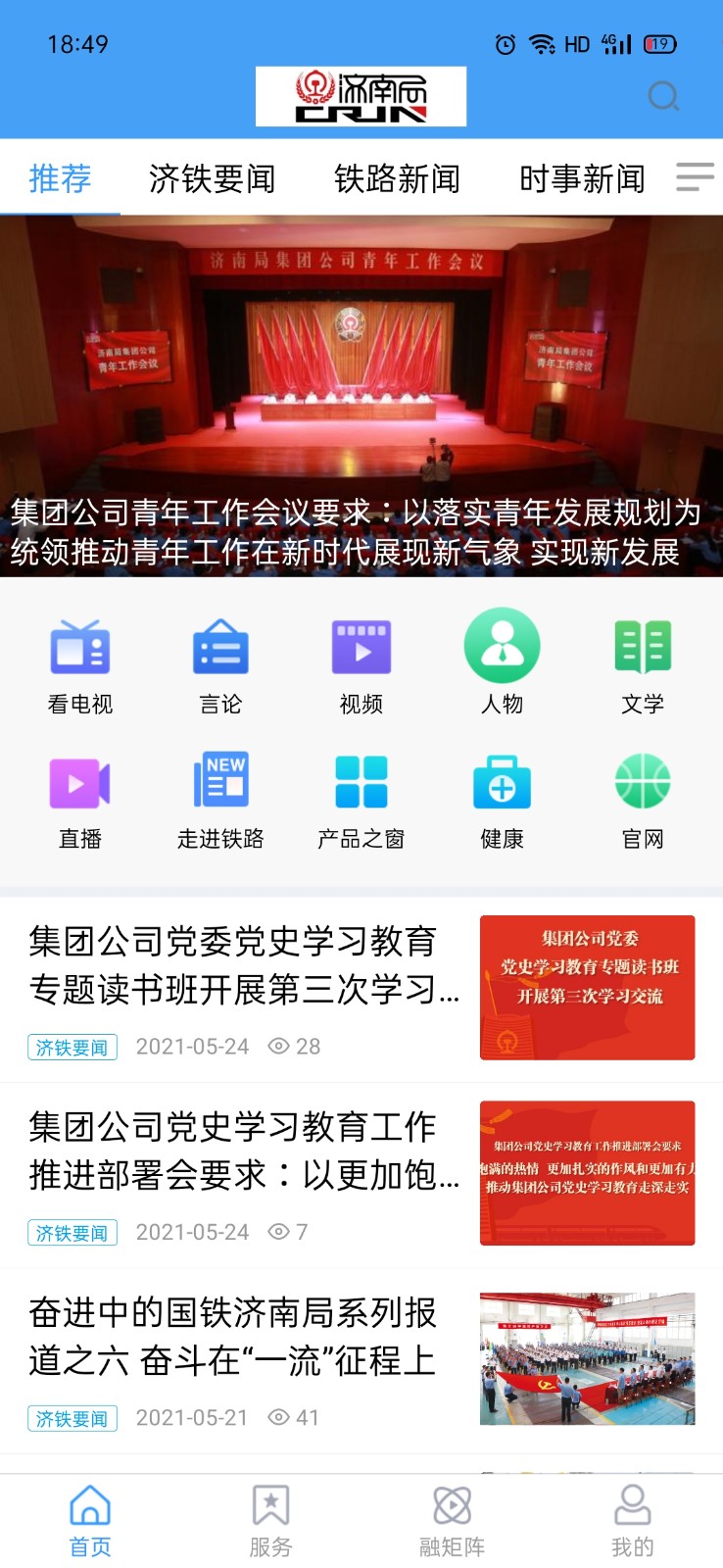This screenshot has height=1568, width=723.
Task: Open the 文学 section
Action: tap(643, 665)
